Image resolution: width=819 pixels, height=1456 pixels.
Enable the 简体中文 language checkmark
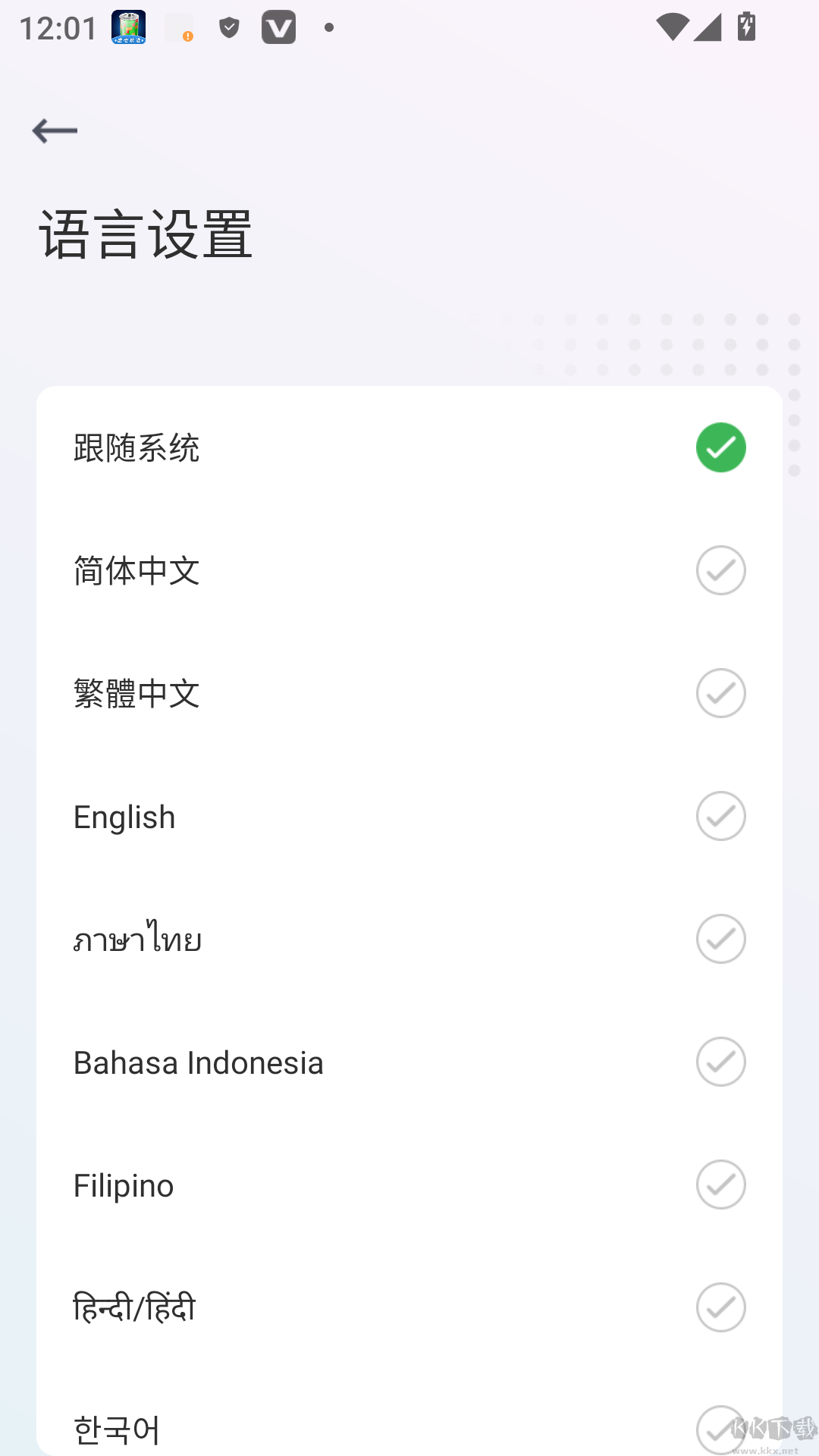click(720, 570)
